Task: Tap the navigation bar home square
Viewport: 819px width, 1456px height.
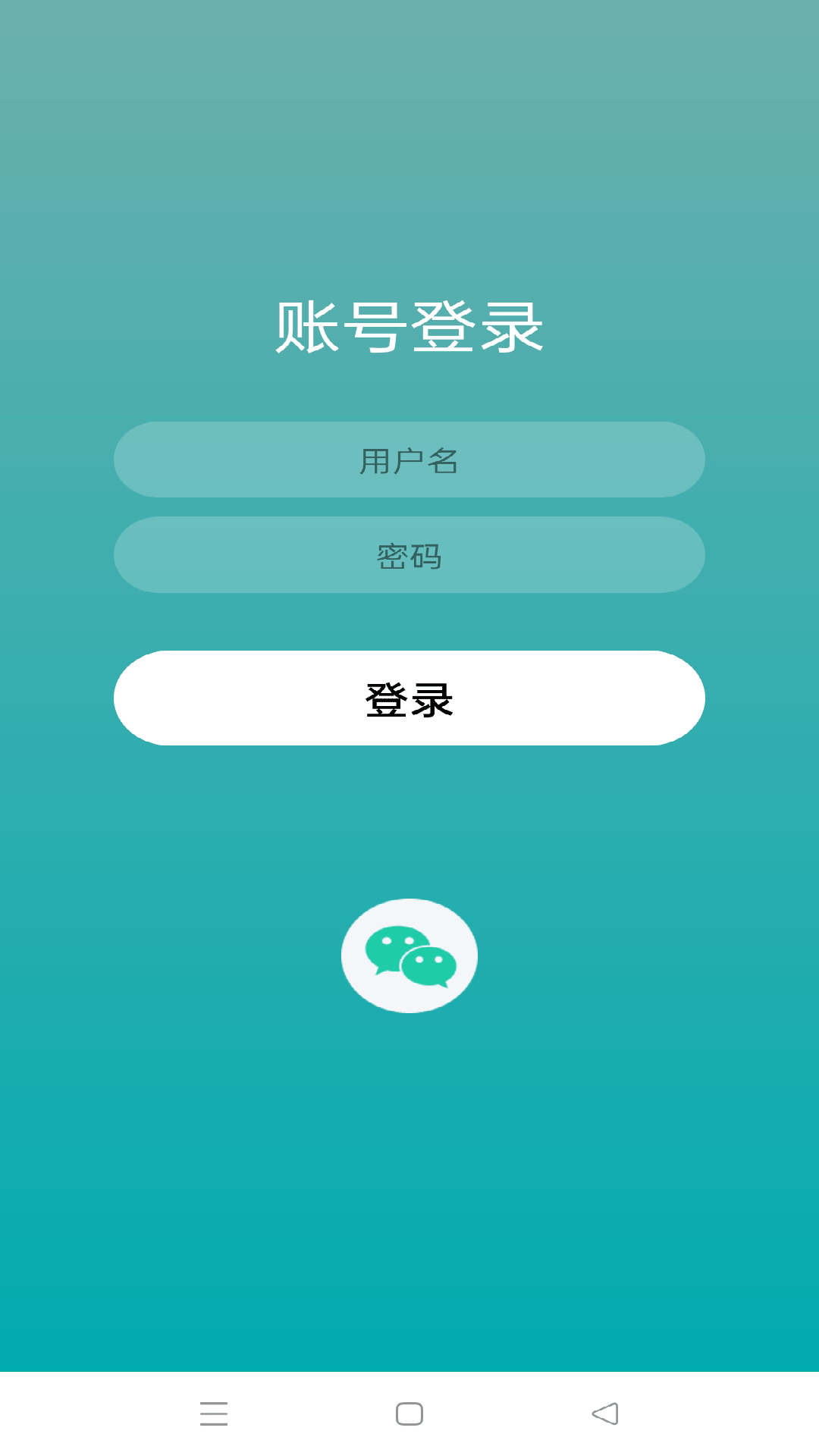Action: point(409,1414)
